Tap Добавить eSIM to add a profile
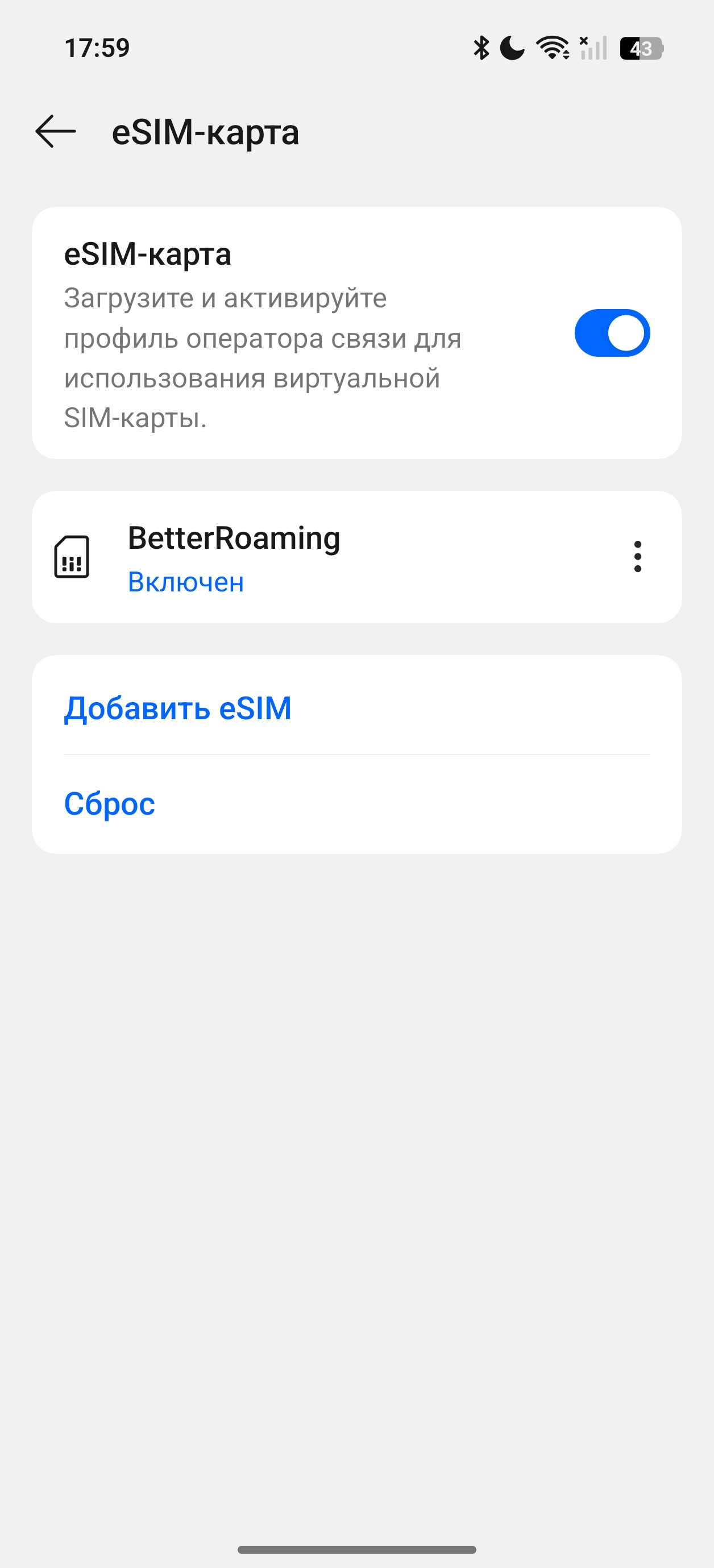The height and width of the screenshot is (1568, 714). tap(178, 708)
